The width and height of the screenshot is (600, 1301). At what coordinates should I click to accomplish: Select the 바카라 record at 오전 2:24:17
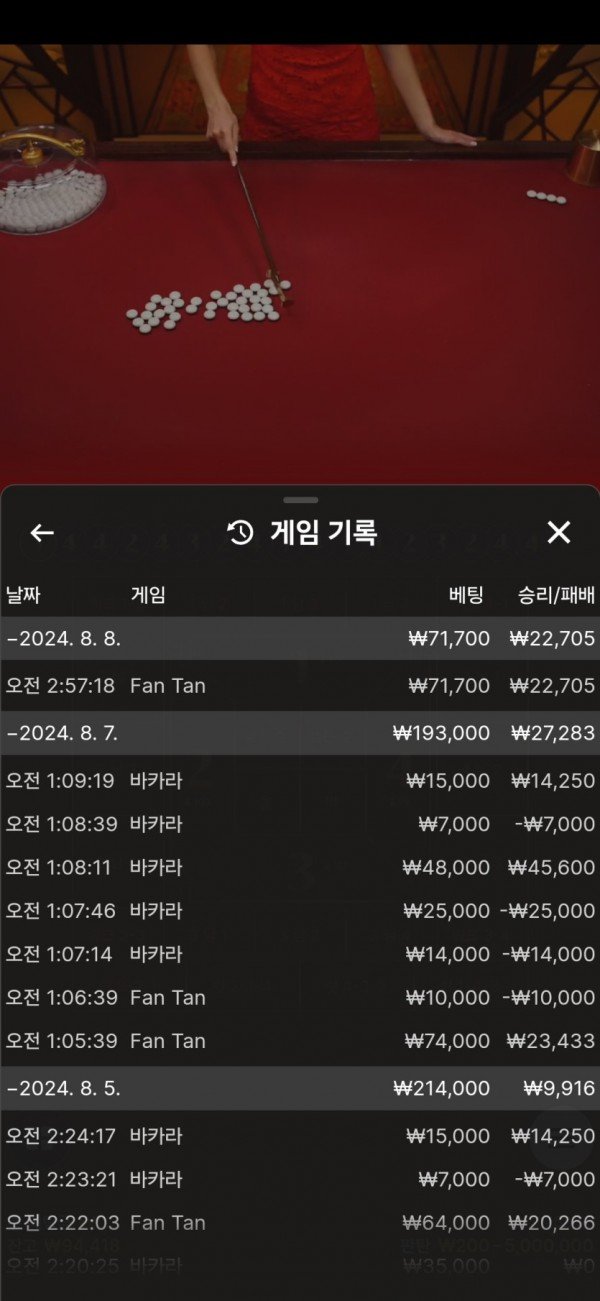(x=300, y=1136)
